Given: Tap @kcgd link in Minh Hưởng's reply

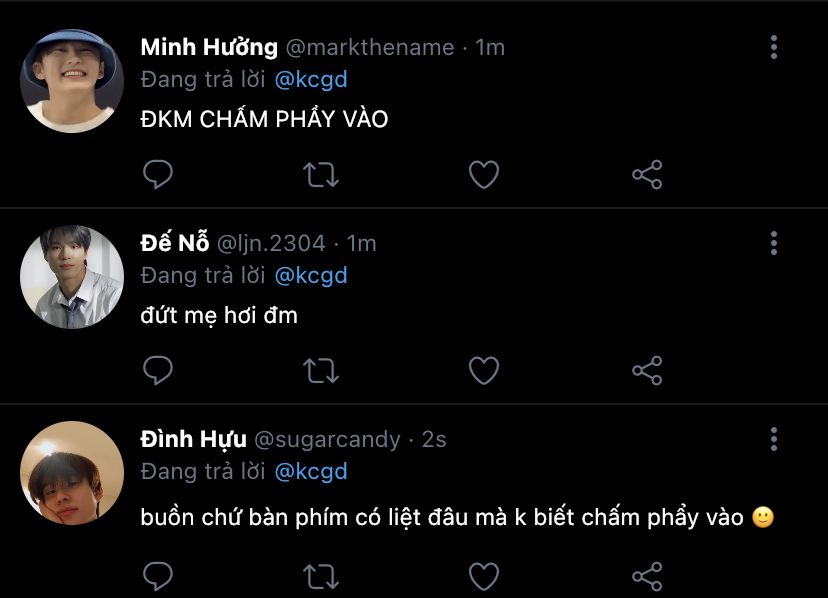Looking at the screenshot, I should click(311, 79).
